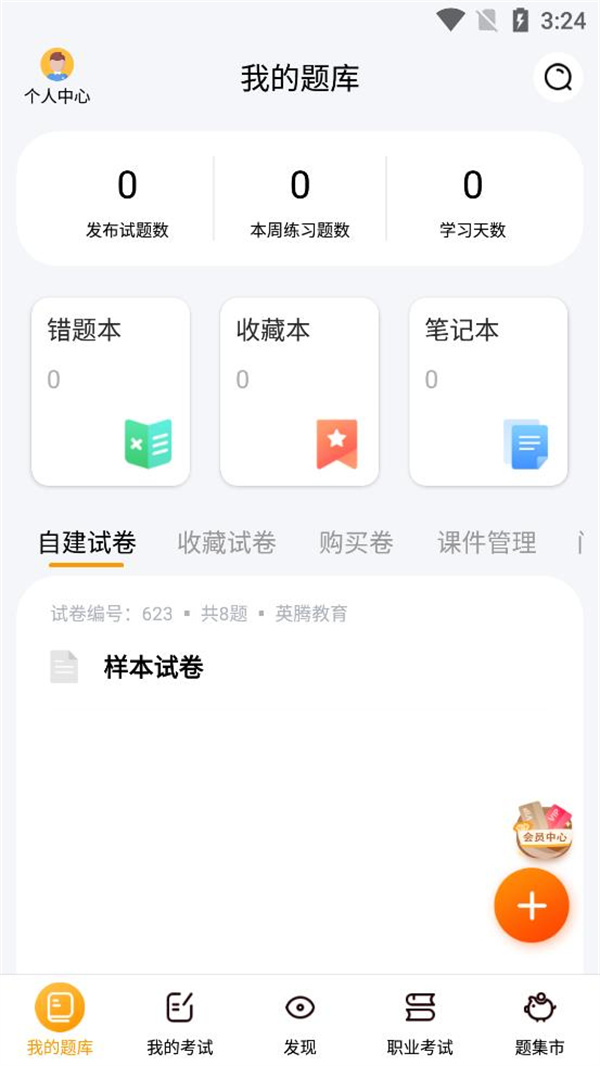This screenshot has width=600, height=1066.
Task: Open the search icon in the header
Action: pos(558,77)
